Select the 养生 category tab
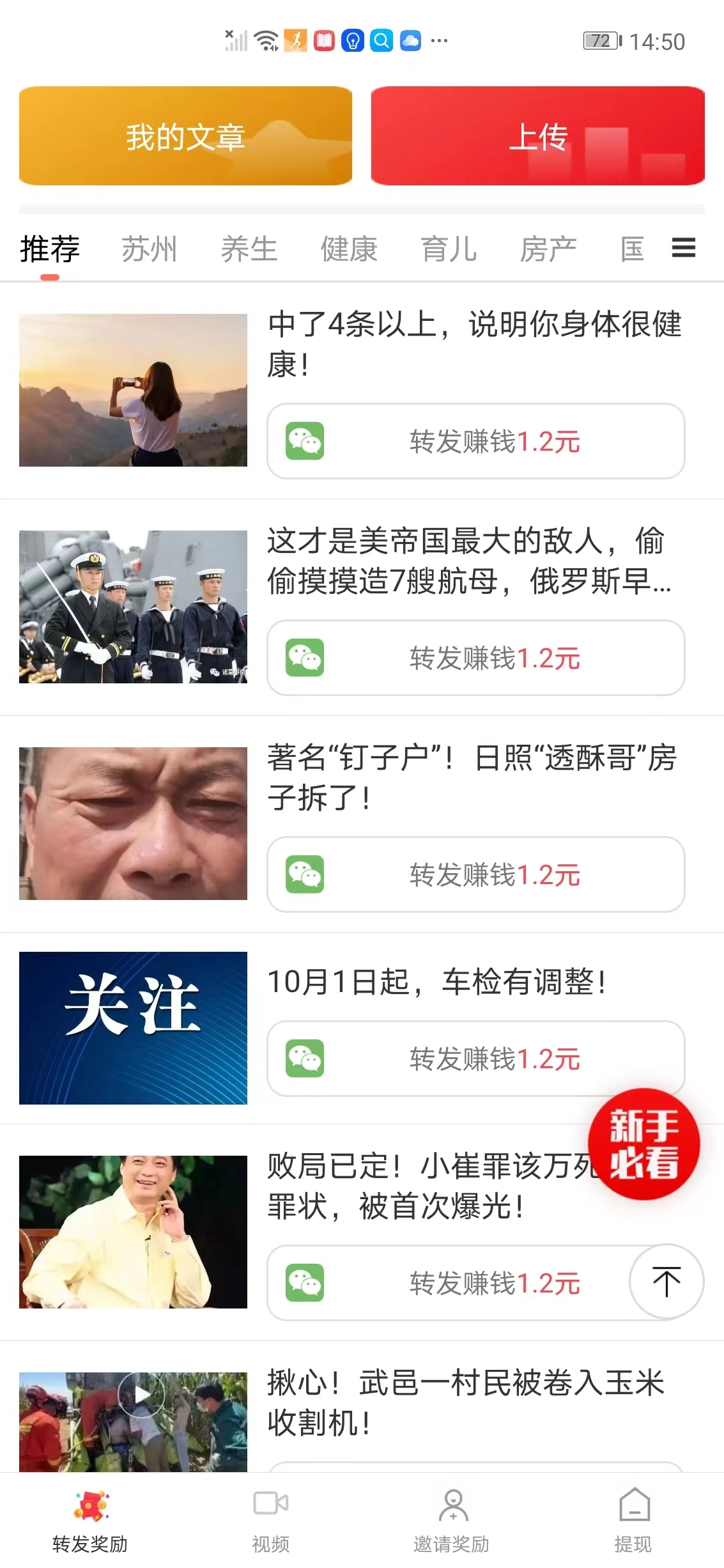Image resolution: width=724 pixels, height=1568 pixels. pyautogui.click(x=250, y=248)
